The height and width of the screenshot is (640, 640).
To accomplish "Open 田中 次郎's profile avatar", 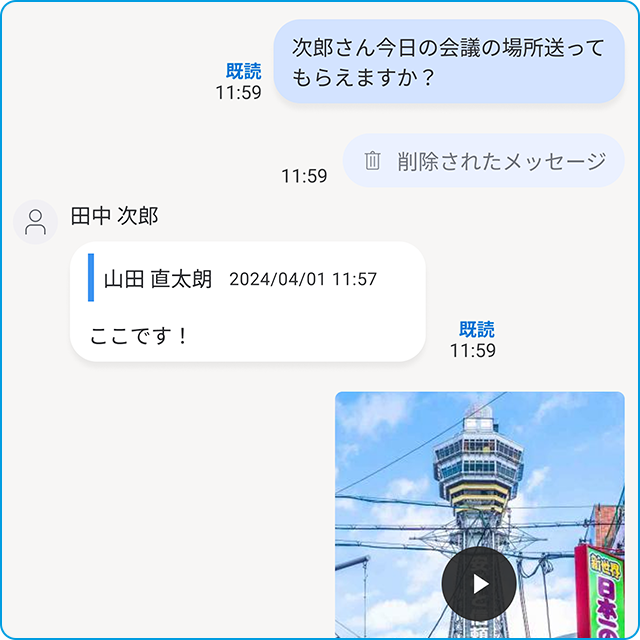I will tap(35, 222).
